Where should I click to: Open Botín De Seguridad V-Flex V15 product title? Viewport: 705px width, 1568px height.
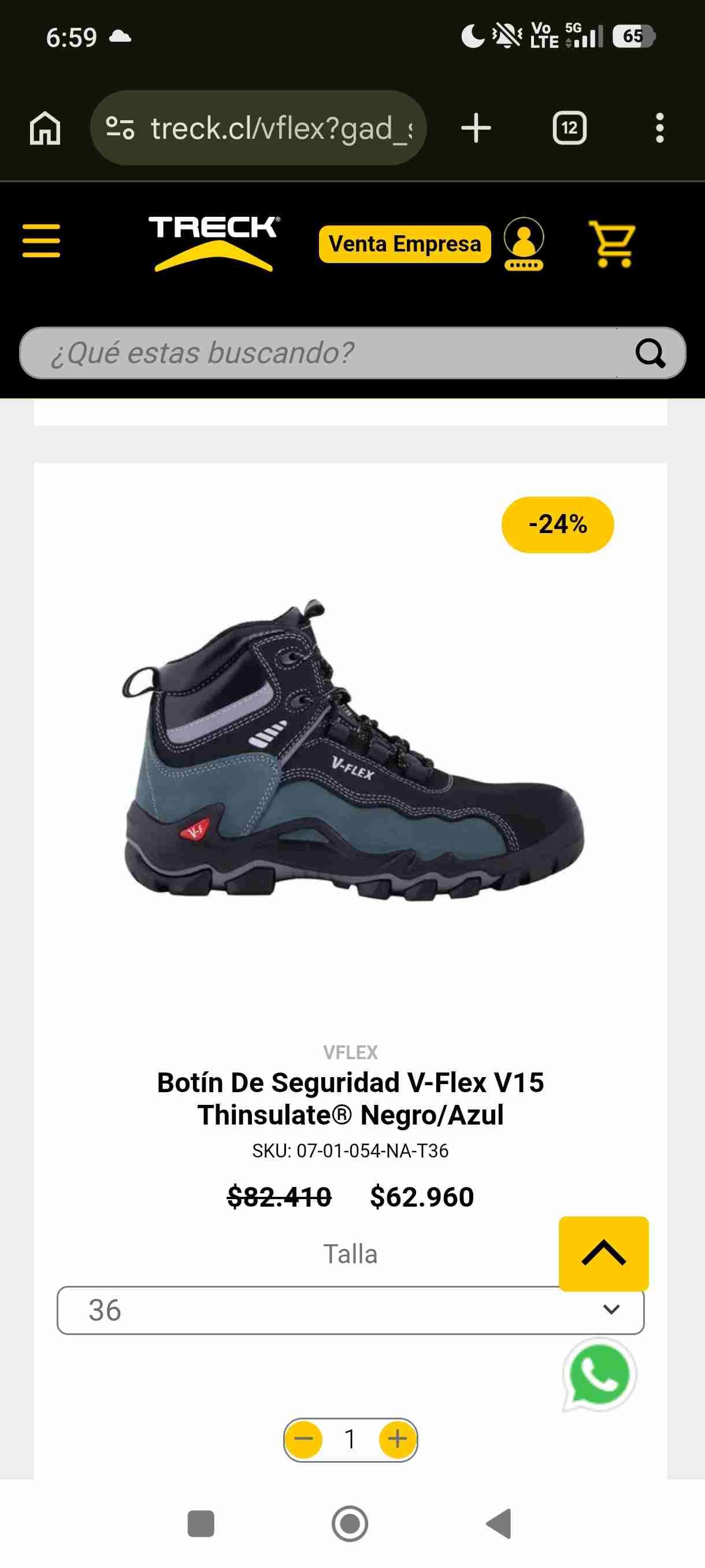coord(350,1098)
